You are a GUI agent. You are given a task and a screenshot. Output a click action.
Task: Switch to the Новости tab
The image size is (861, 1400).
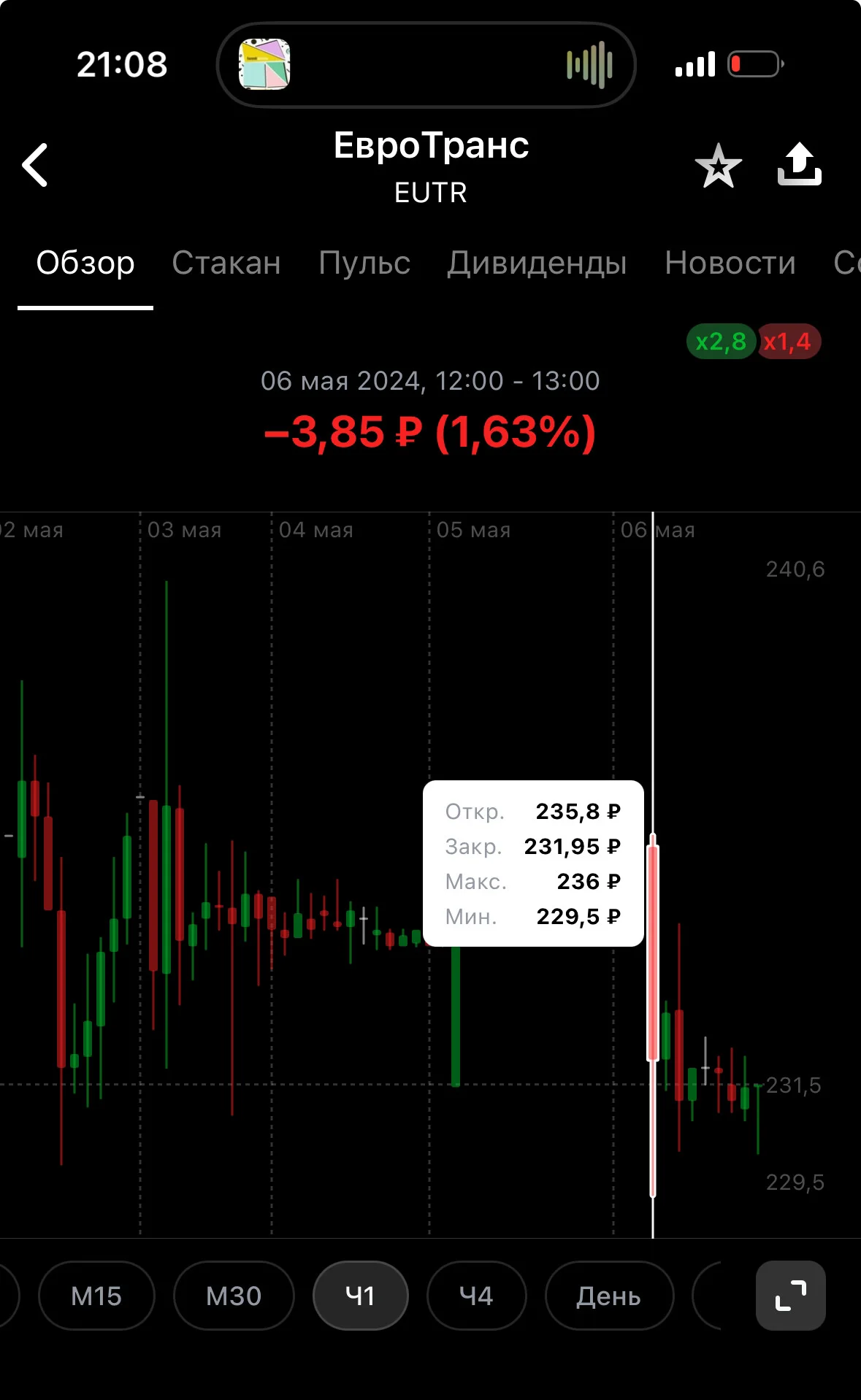(x=730, y=263)
